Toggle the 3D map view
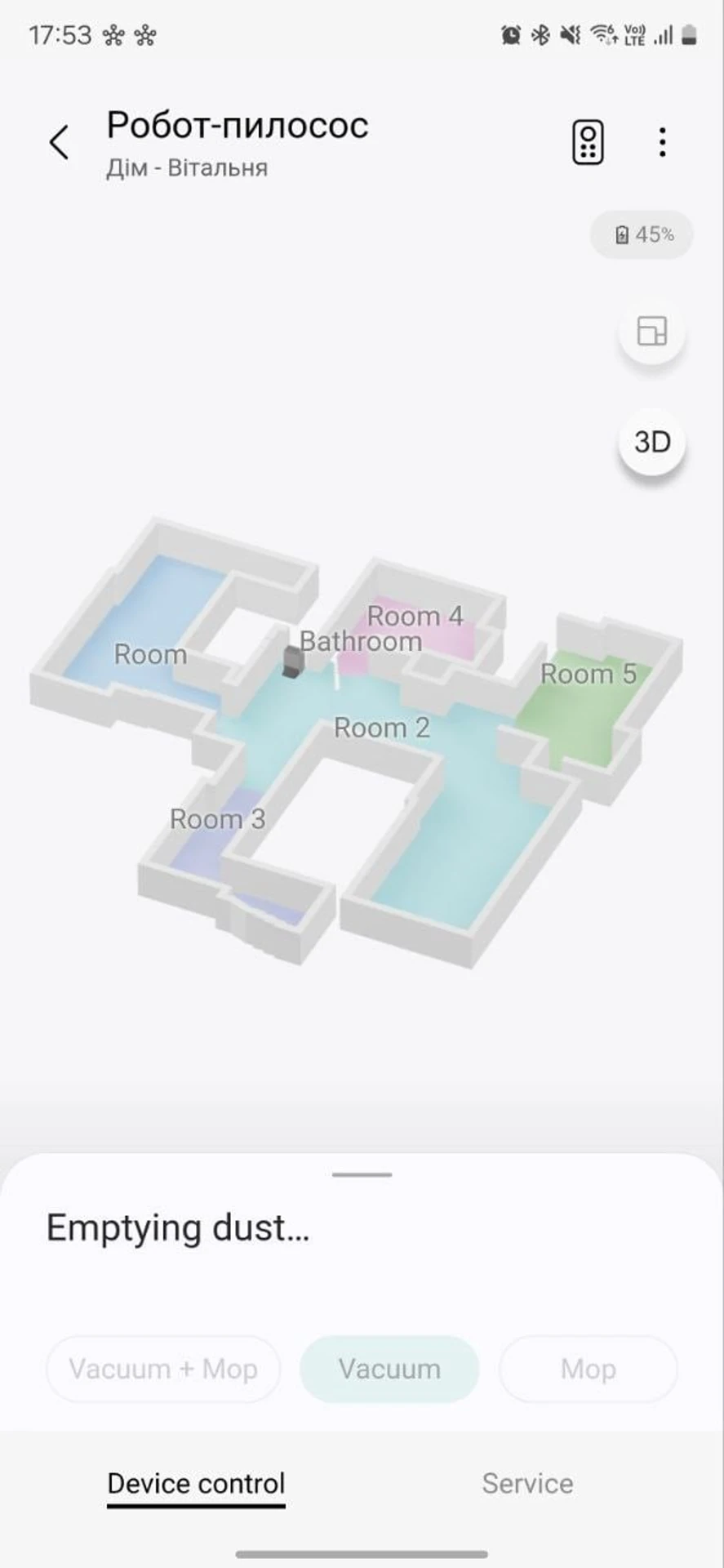The image size is (724, 1568). point(651,442)
